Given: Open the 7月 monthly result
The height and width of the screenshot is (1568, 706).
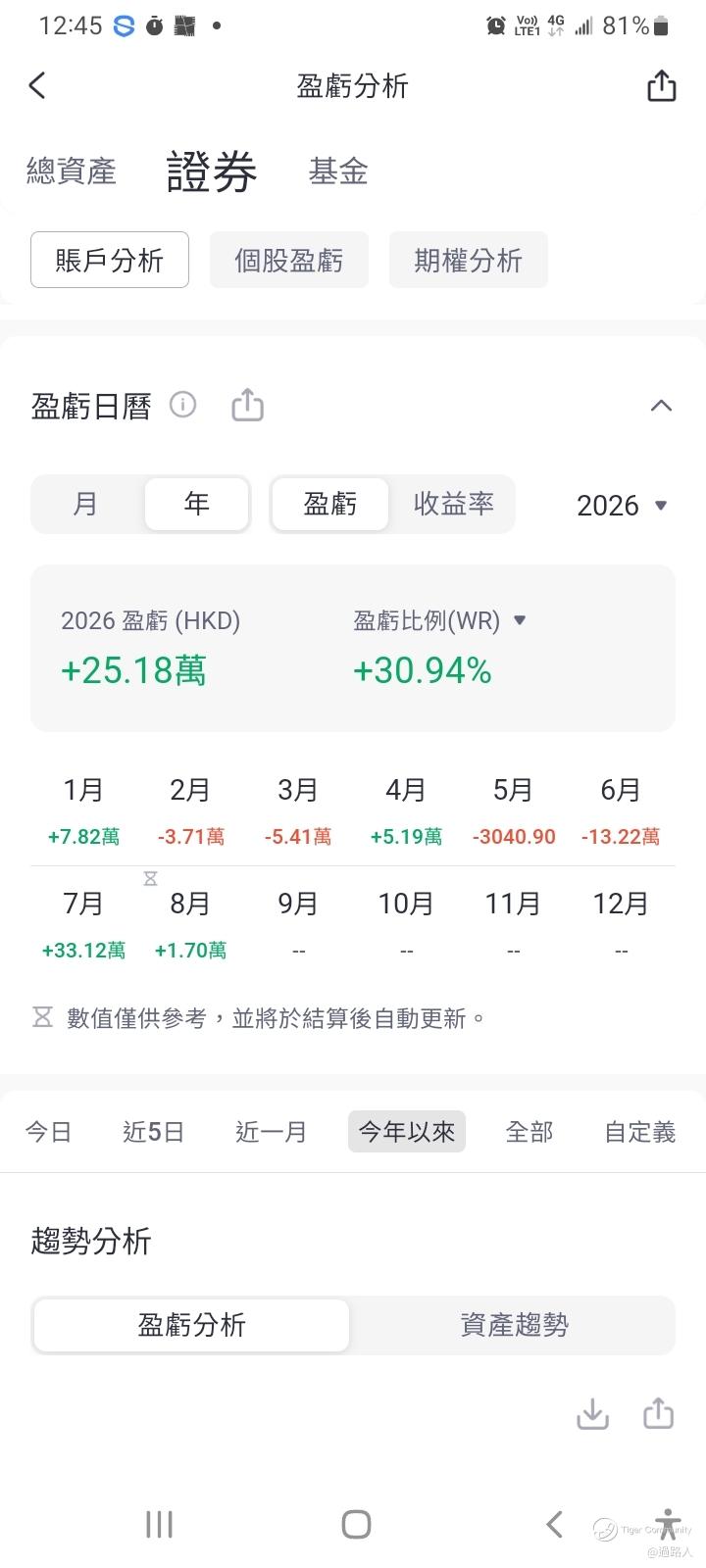Looking at the screenshot, I should (84, 923).
